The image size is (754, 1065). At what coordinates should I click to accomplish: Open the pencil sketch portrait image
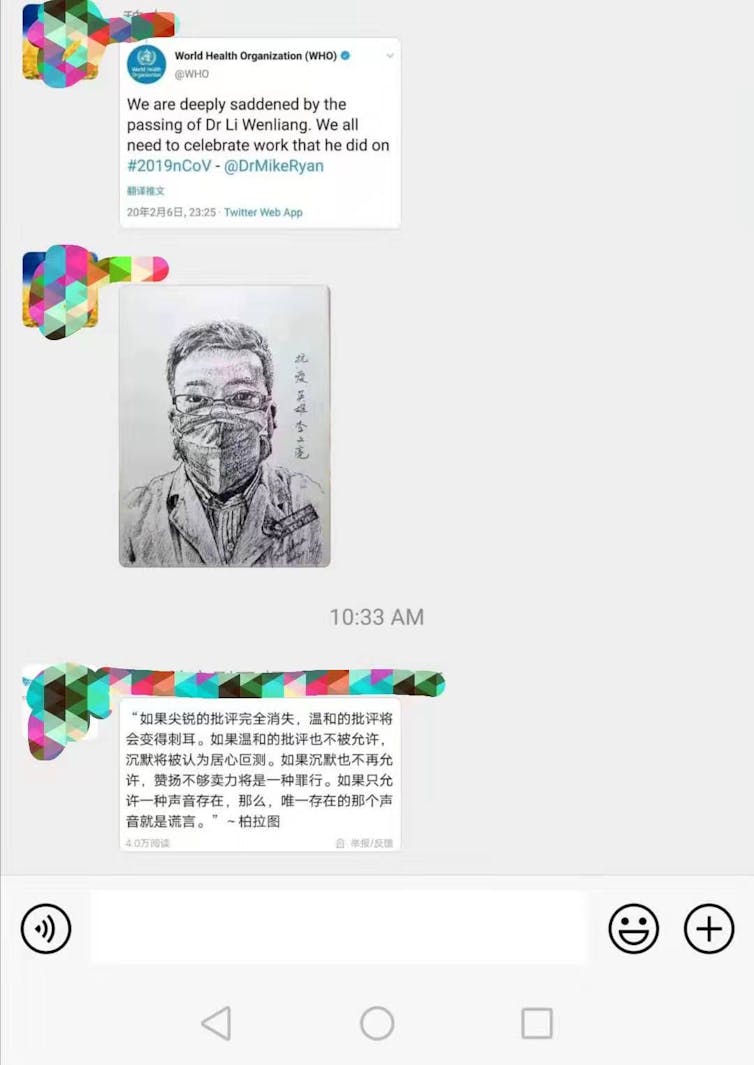[225, 426]
